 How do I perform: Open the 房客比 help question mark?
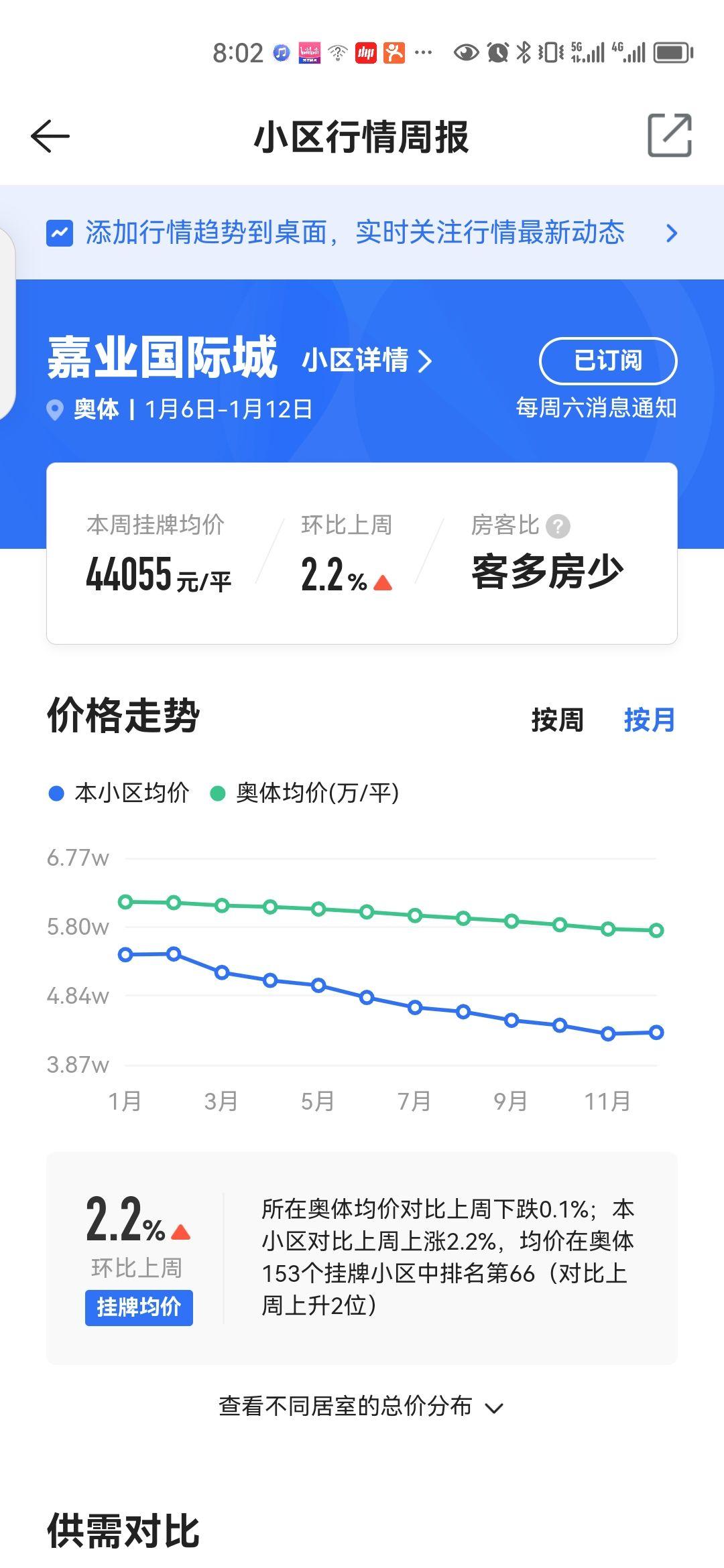click(x=558, y=526)
